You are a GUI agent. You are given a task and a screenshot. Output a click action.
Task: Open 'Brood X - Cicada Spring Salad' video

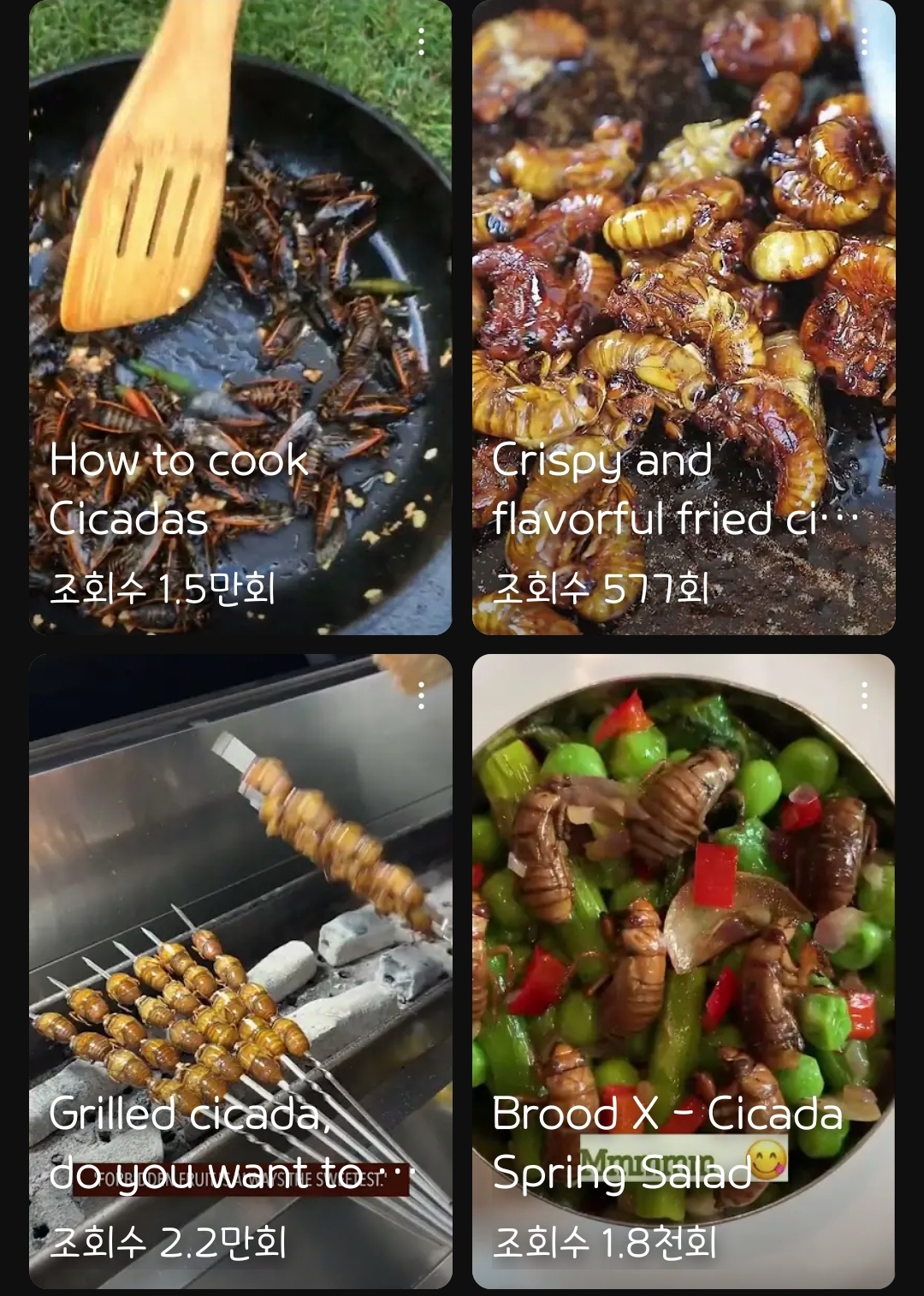[683, 971]
